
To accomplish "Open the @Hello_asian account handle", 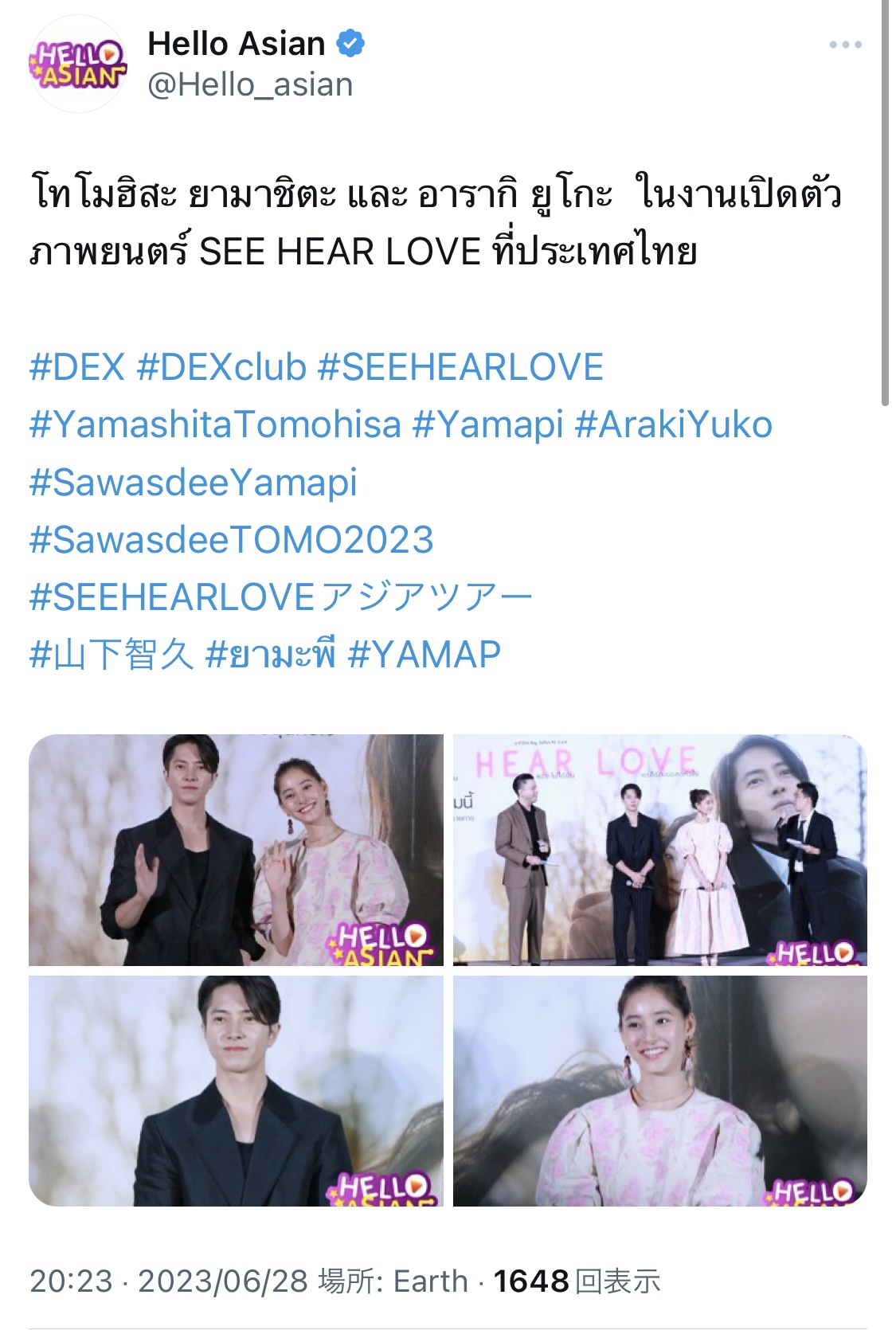I will 249,84.
